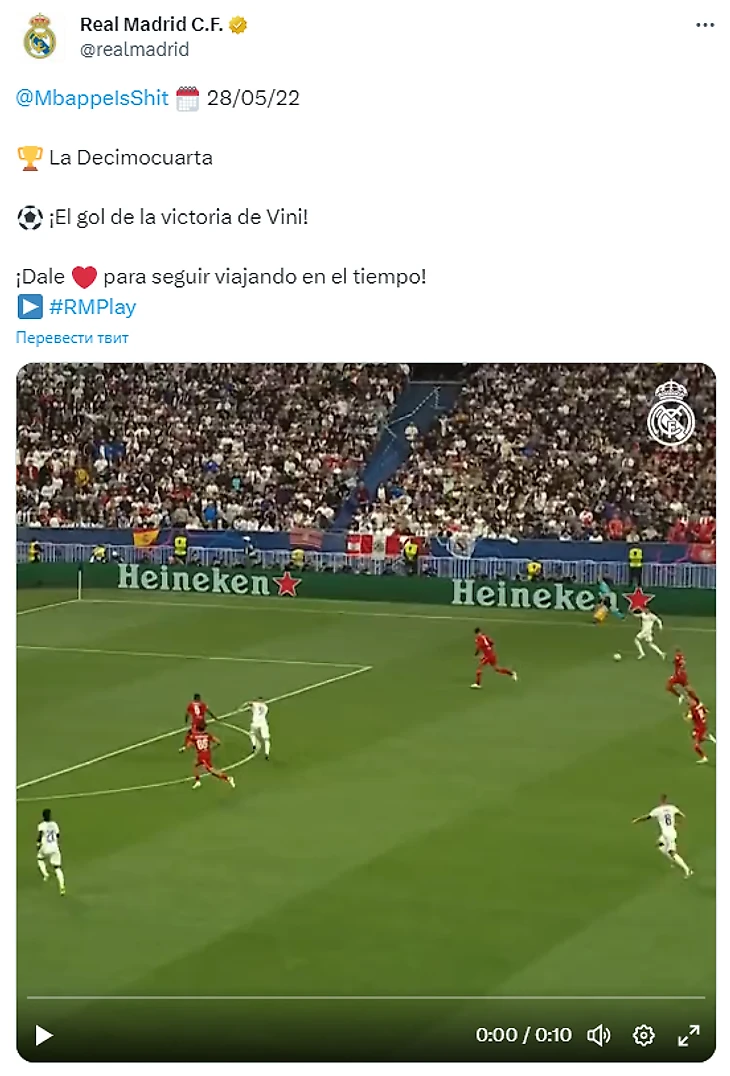Screen dimensions: 730x1076
Task: Open the tweet's three-dot overflow menu
Action: tap(706, 26)
